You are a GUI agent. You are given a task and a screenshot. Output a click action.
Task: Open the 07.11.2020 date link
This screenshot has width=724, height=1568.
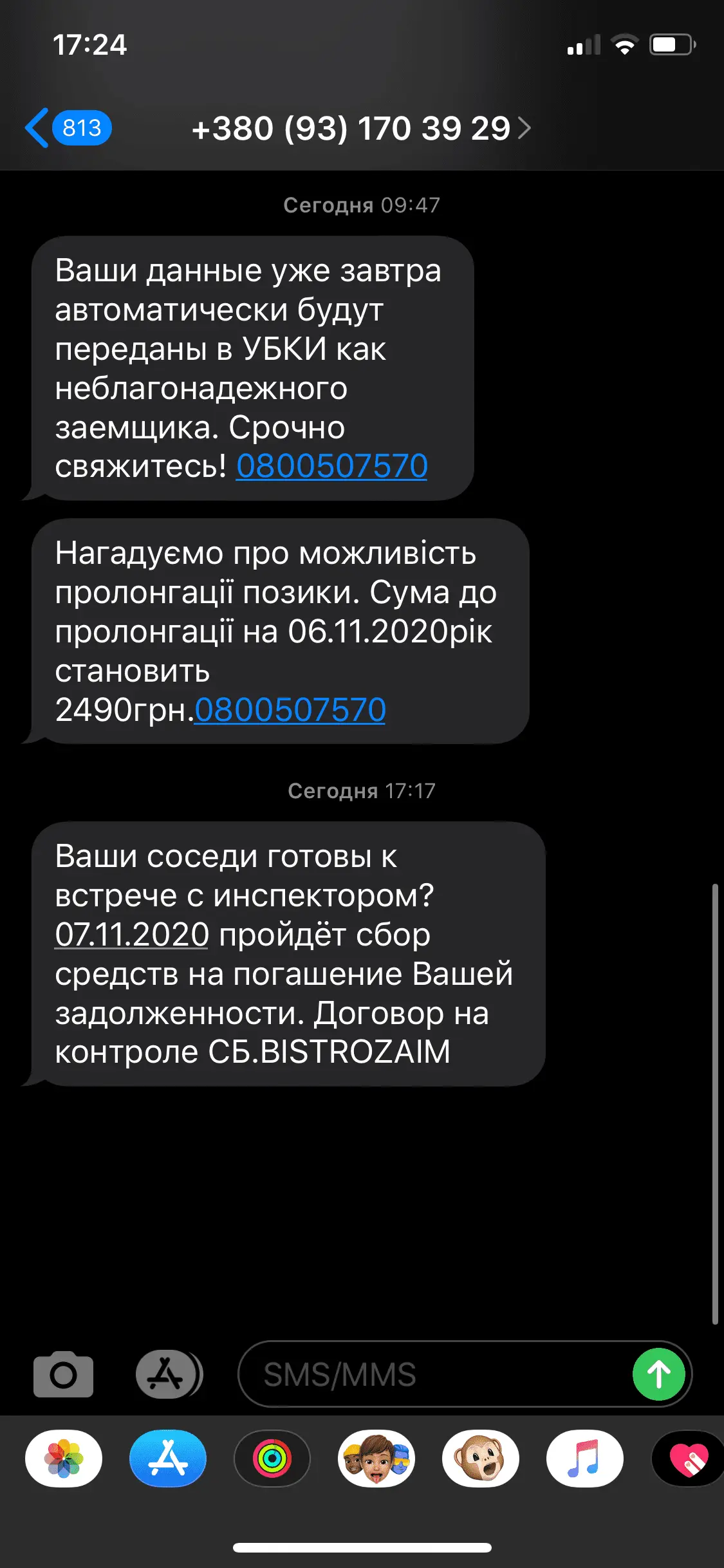click(x=132, y=934)
